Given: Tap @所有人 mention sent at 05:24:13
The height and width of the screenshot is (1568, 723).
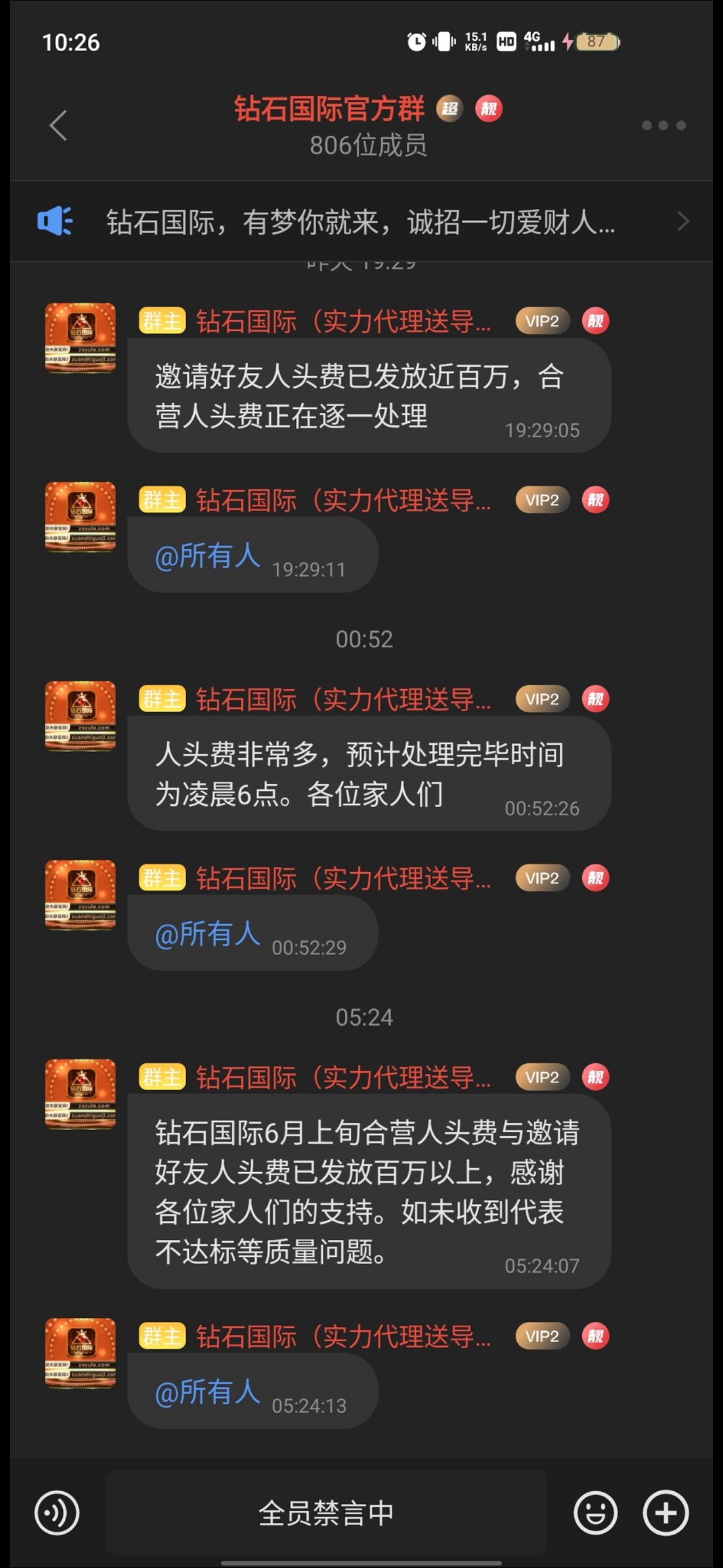Looking at the screenshot, I should click(207, 1392).
